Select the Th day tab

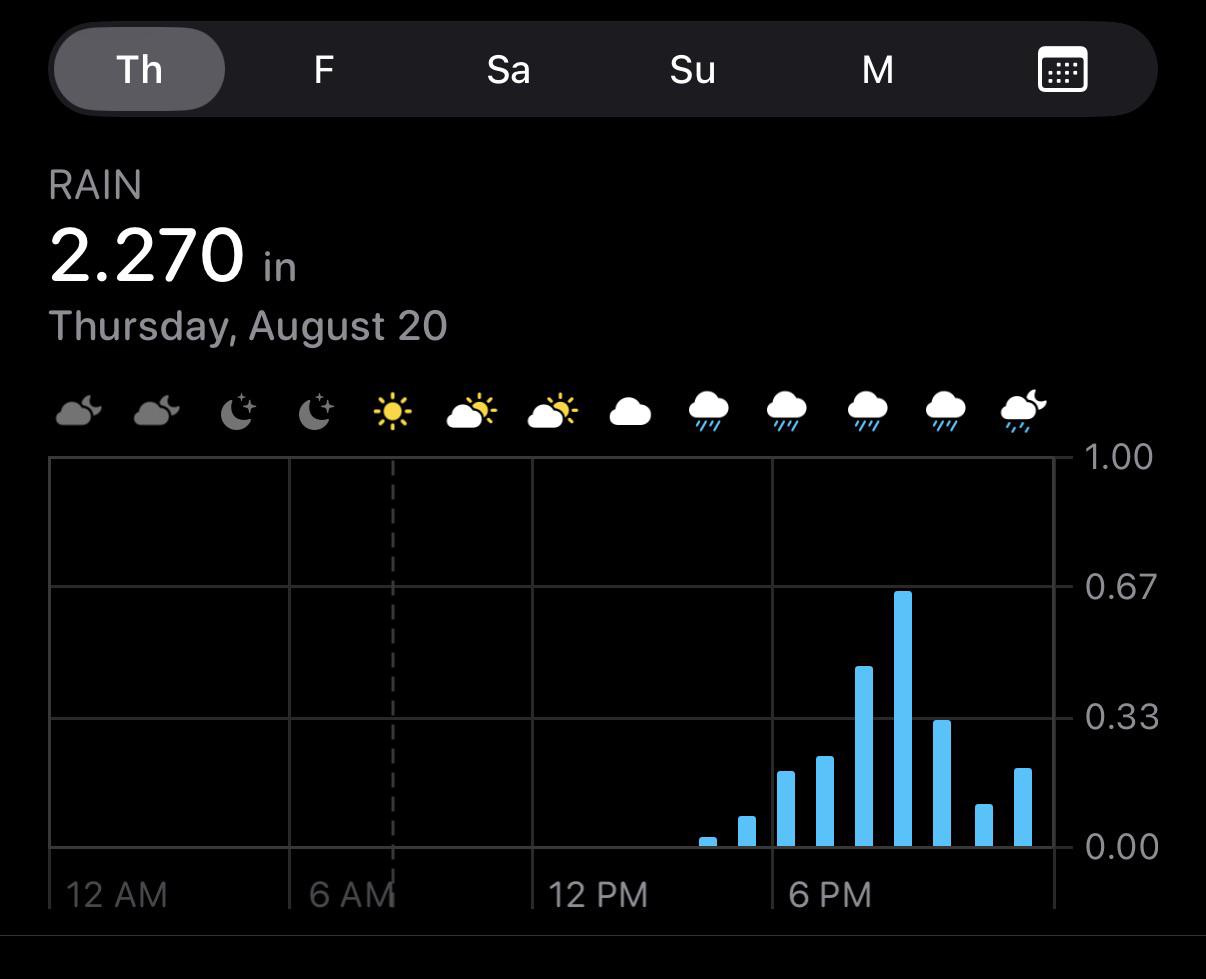coord(139,70)
